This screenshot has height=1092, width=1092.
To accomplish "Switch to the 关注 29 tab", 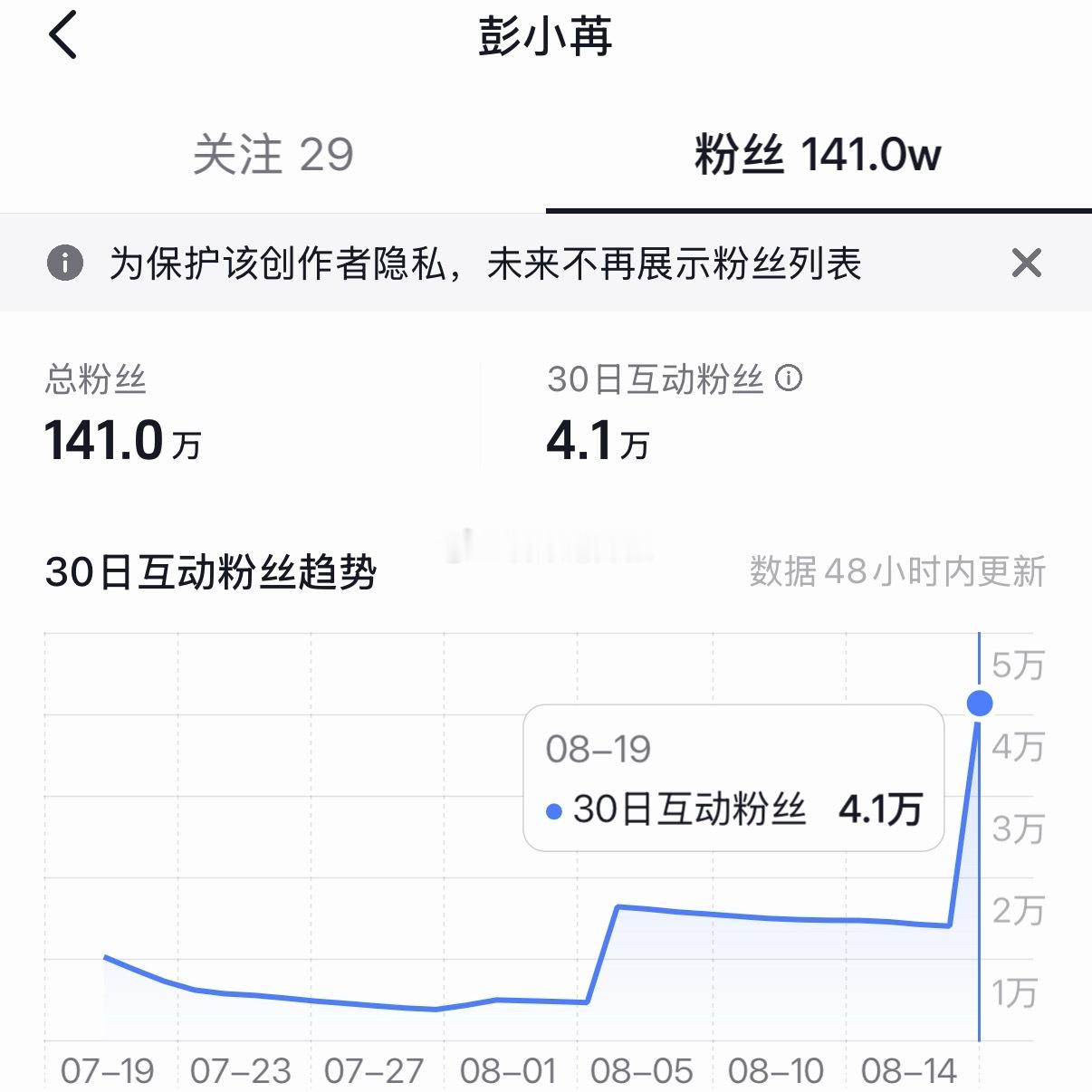I will pyautogui.click(x=273, y=154).
